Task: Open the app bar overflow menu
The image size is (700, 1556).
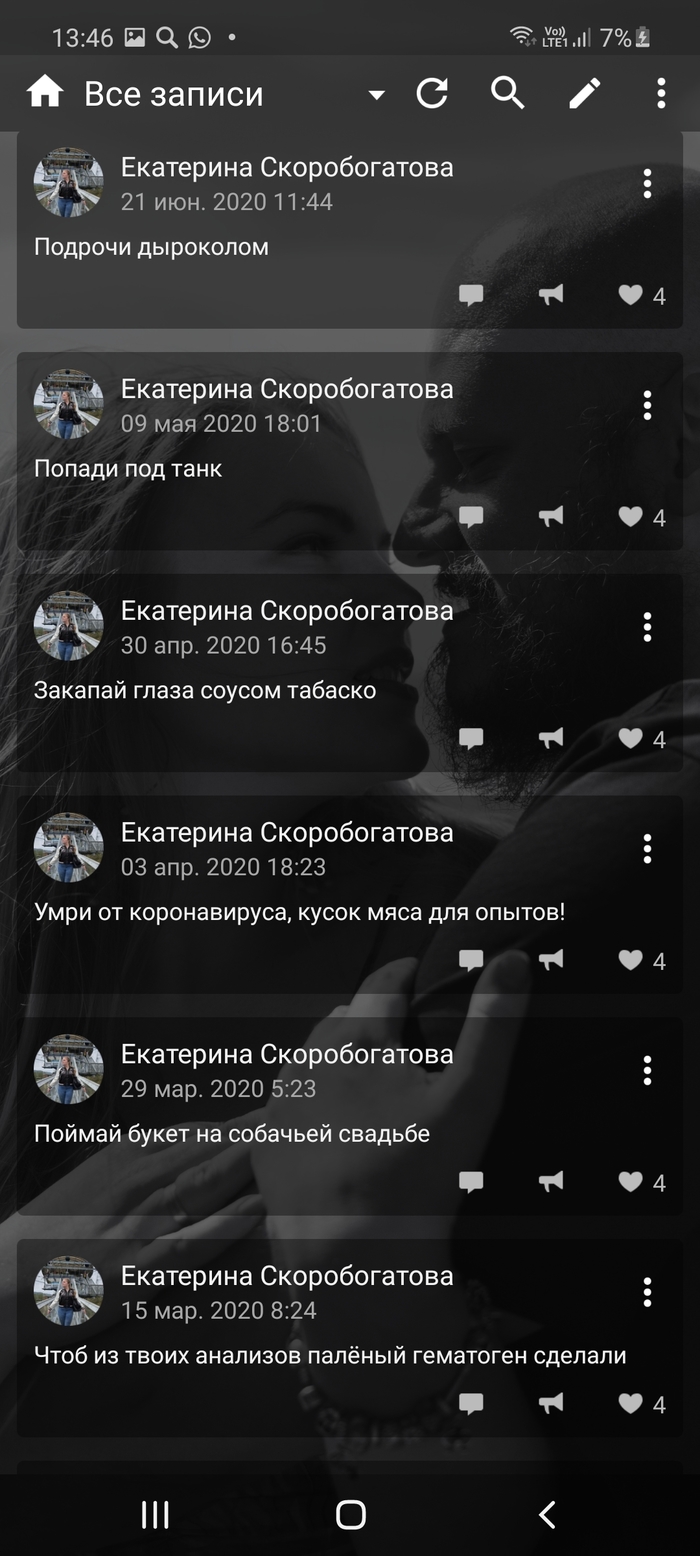Action: (661, 93)
